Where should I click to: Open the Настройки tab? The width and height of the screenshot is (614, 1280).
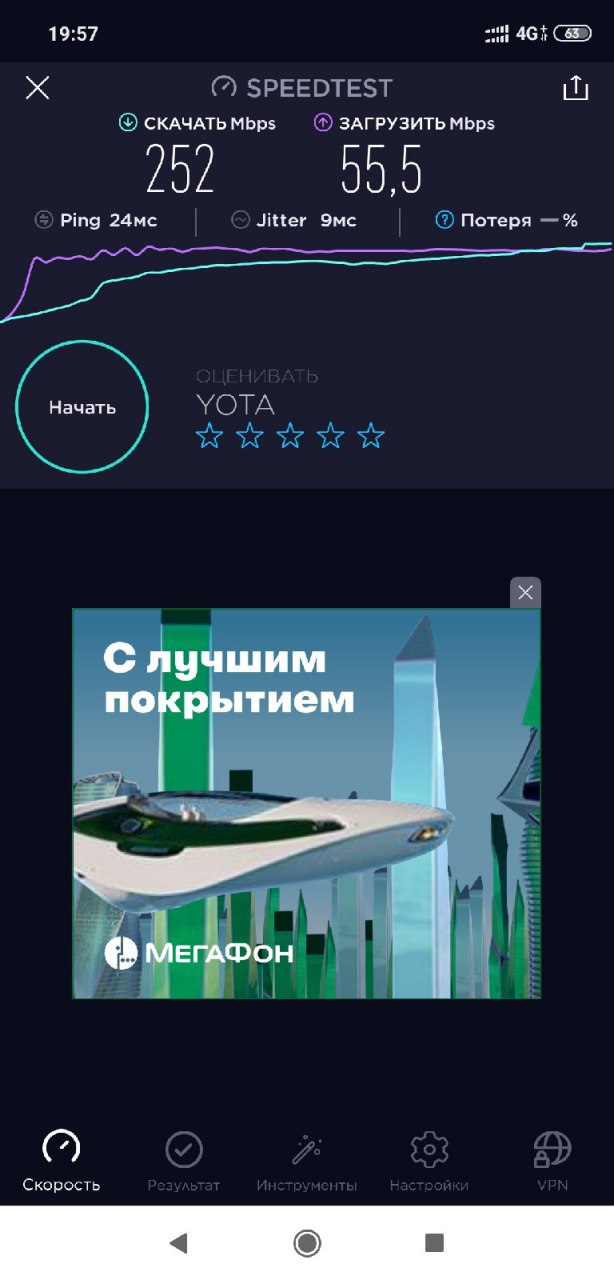pyautogui.click(x=429, y=1160)
